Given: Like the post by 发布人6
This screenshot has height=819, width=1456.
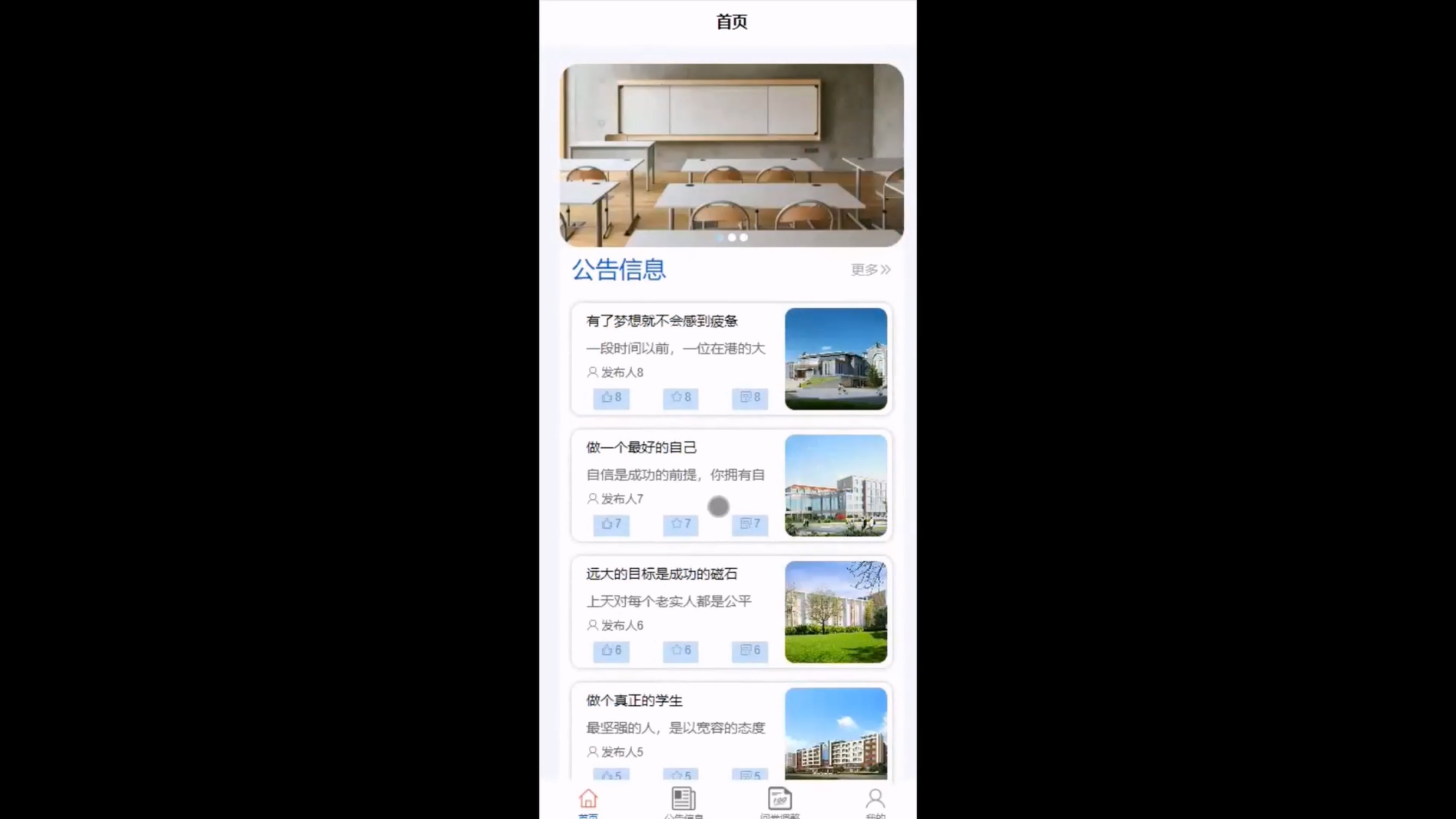Looking at the screenshot, I should (611, 650).
